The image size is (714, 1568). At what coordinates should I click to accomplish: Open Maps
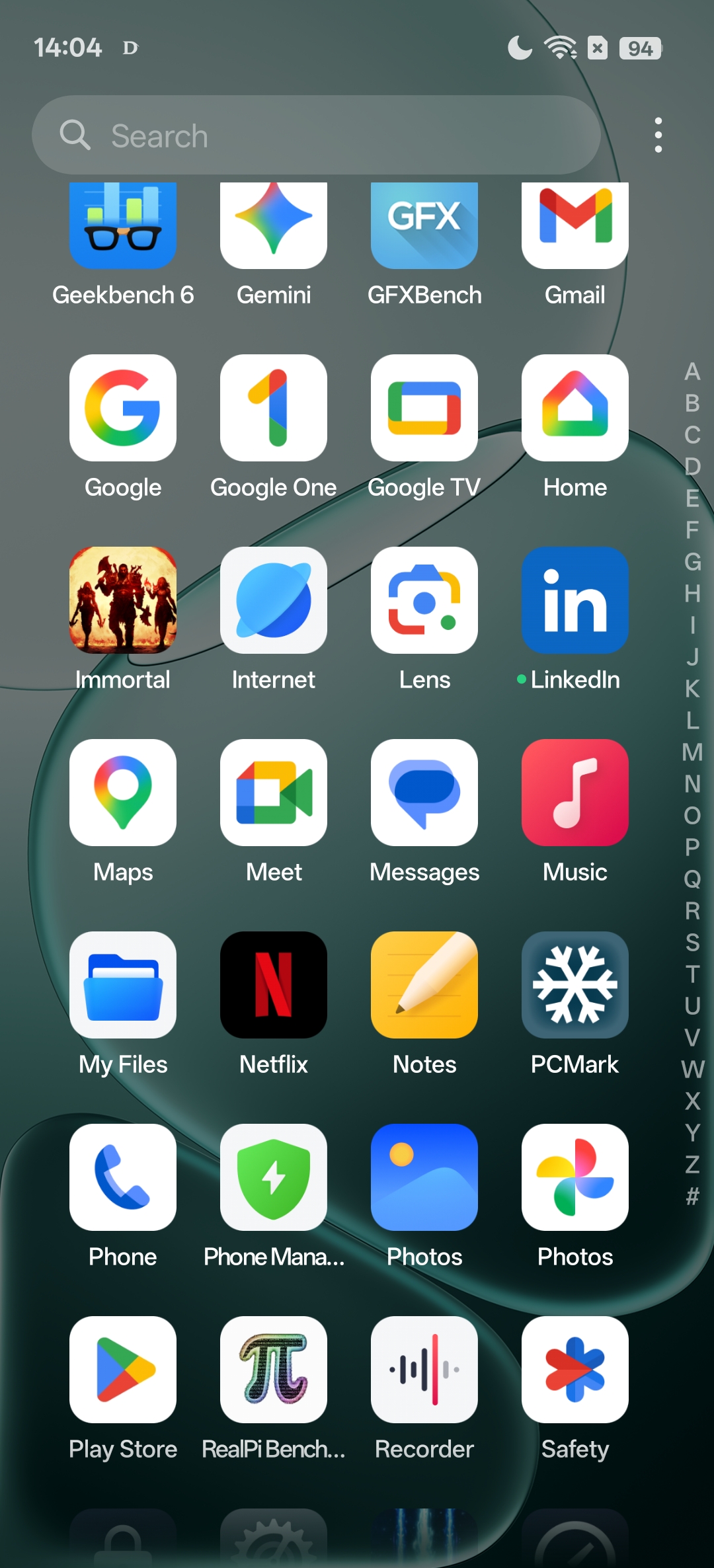point(123,793)
